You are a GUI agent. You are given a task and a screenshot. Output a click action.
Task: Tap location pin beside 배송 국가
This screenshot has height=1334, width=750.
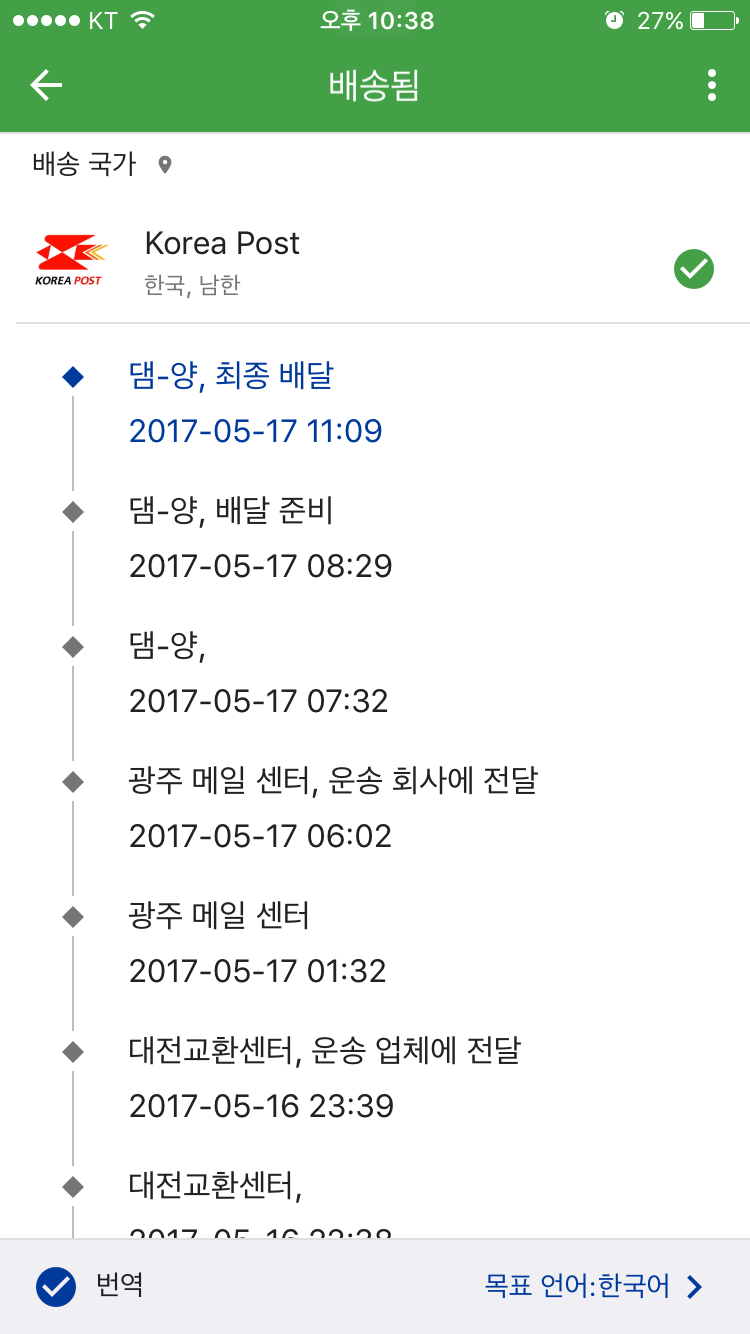click(x=165, y=165)
